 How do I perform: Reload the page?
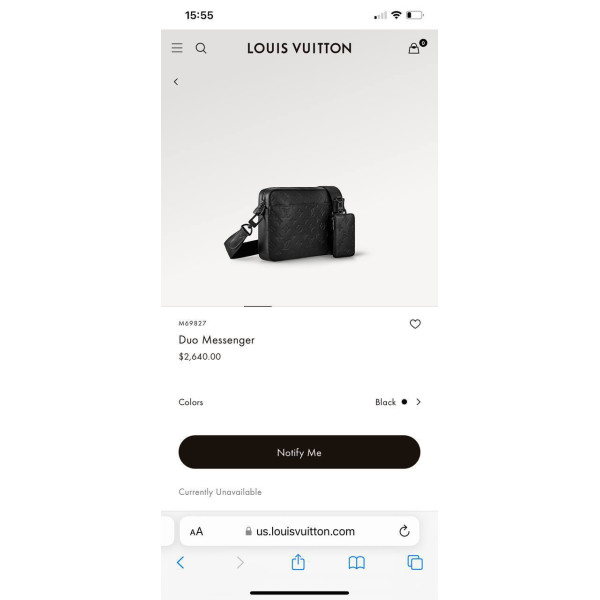pos(404,531)
